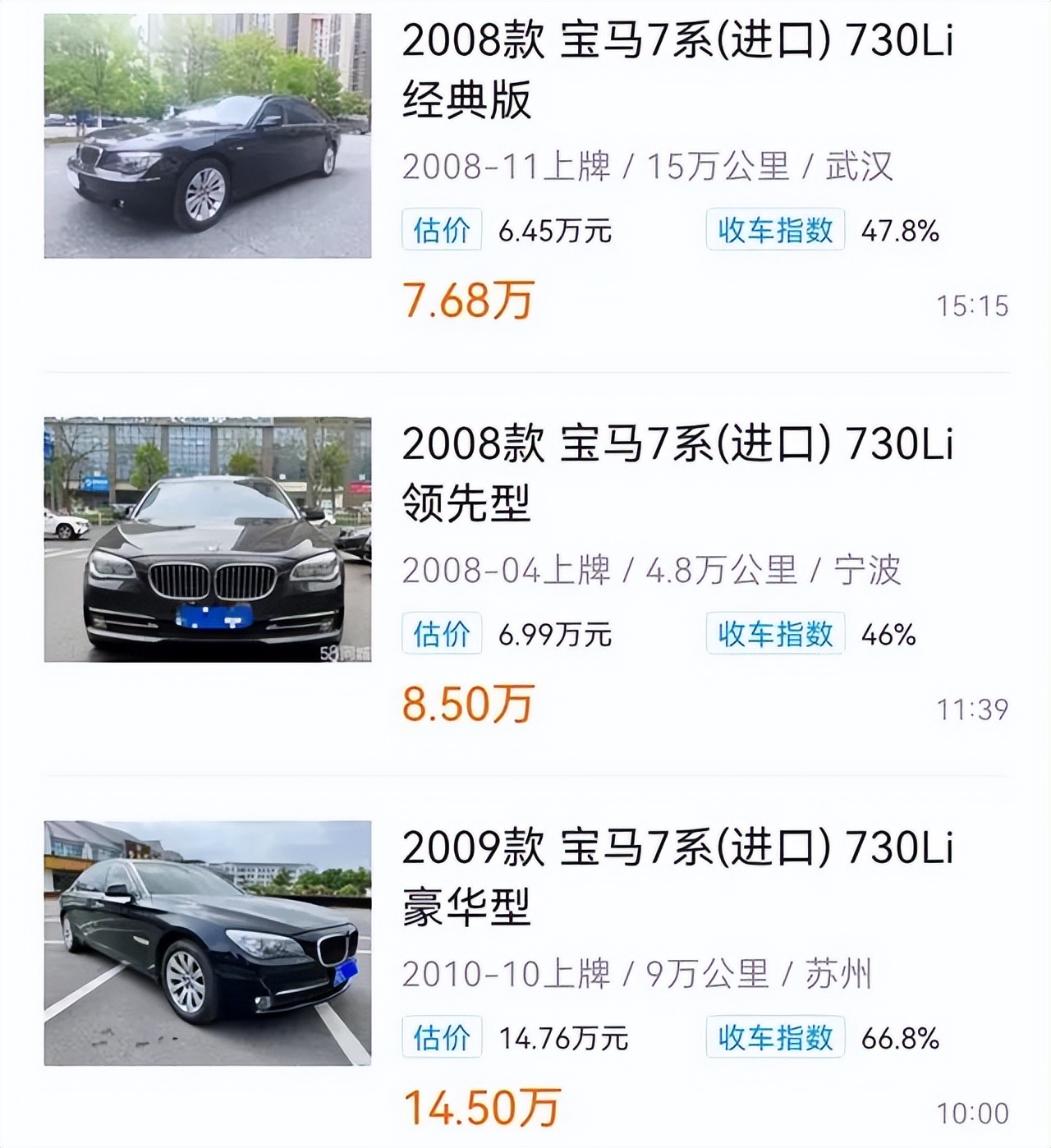
Task: Click the 宁波 location text
Action: tap(864, 570)
